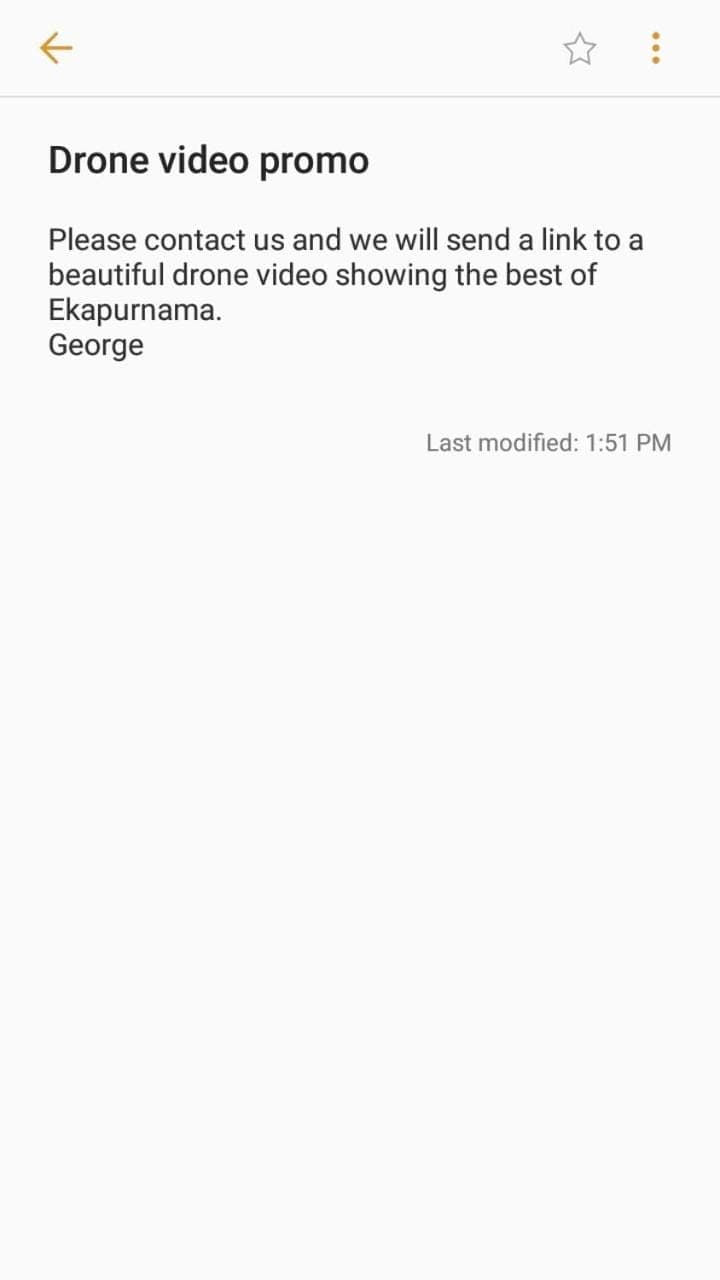
Task: Go back using the arrow icon
Action: [56, 48]
